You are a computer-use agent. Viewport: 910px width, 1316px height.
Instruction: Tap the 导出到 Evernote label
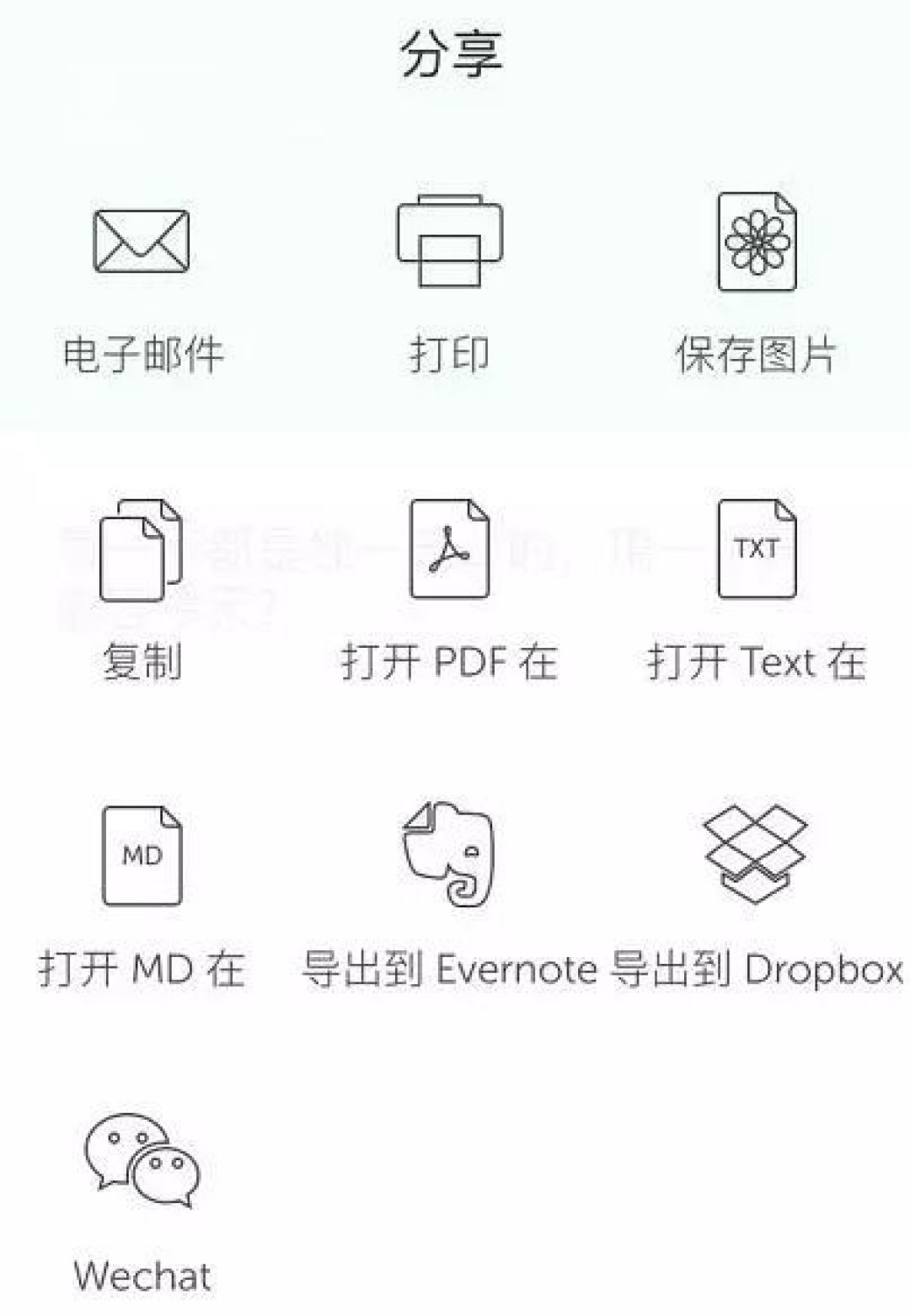449,971
